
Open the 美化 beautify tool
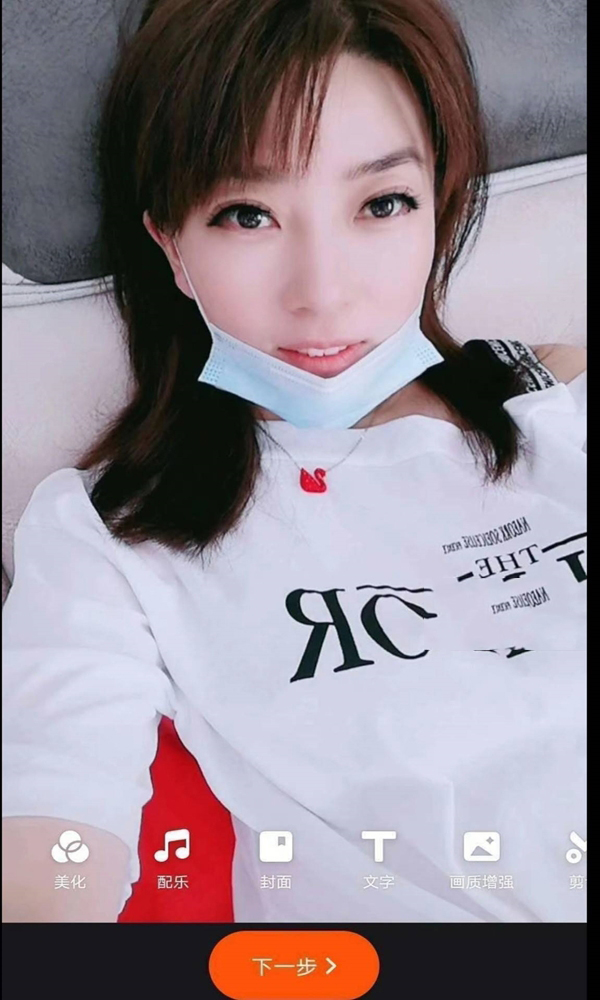click(x=70, y=858)
